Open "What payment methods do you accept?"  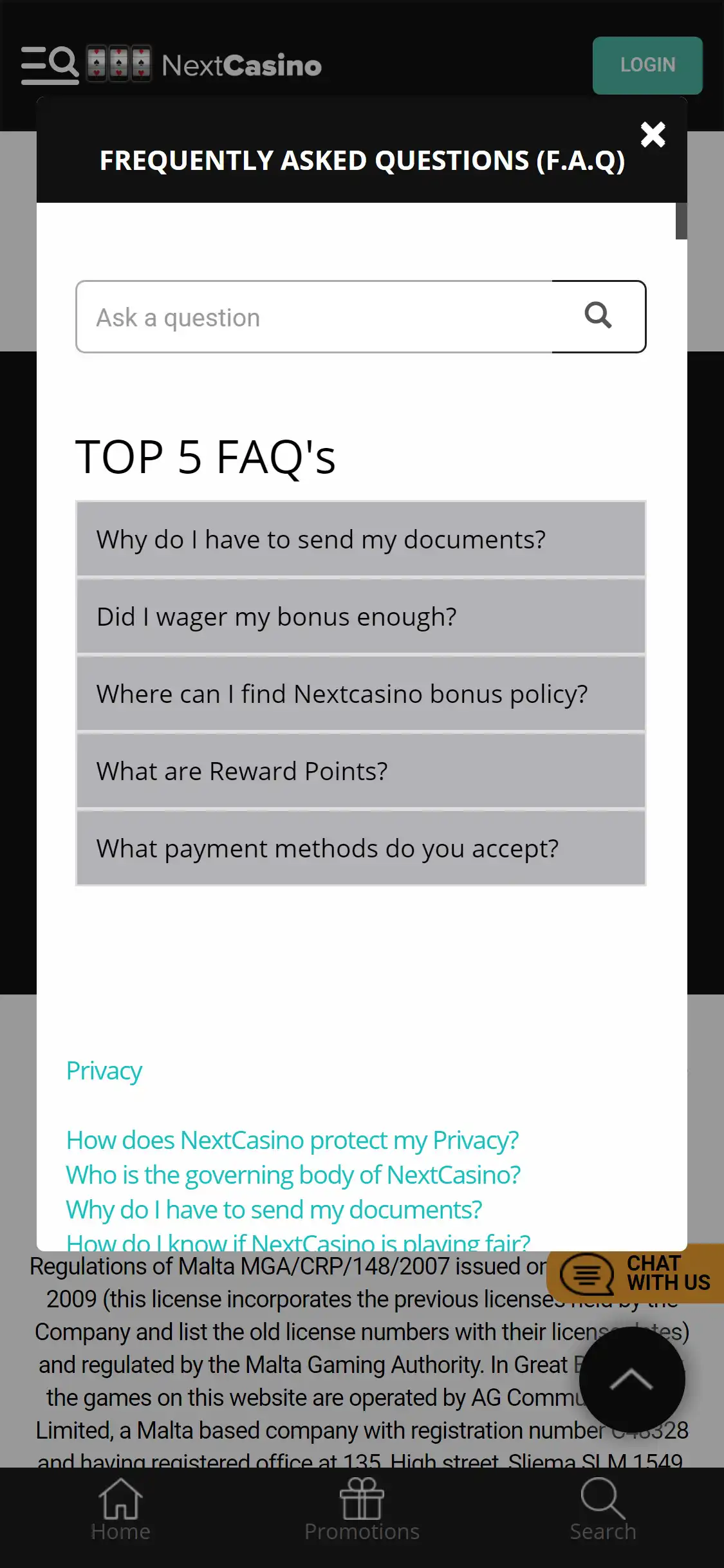360,848
